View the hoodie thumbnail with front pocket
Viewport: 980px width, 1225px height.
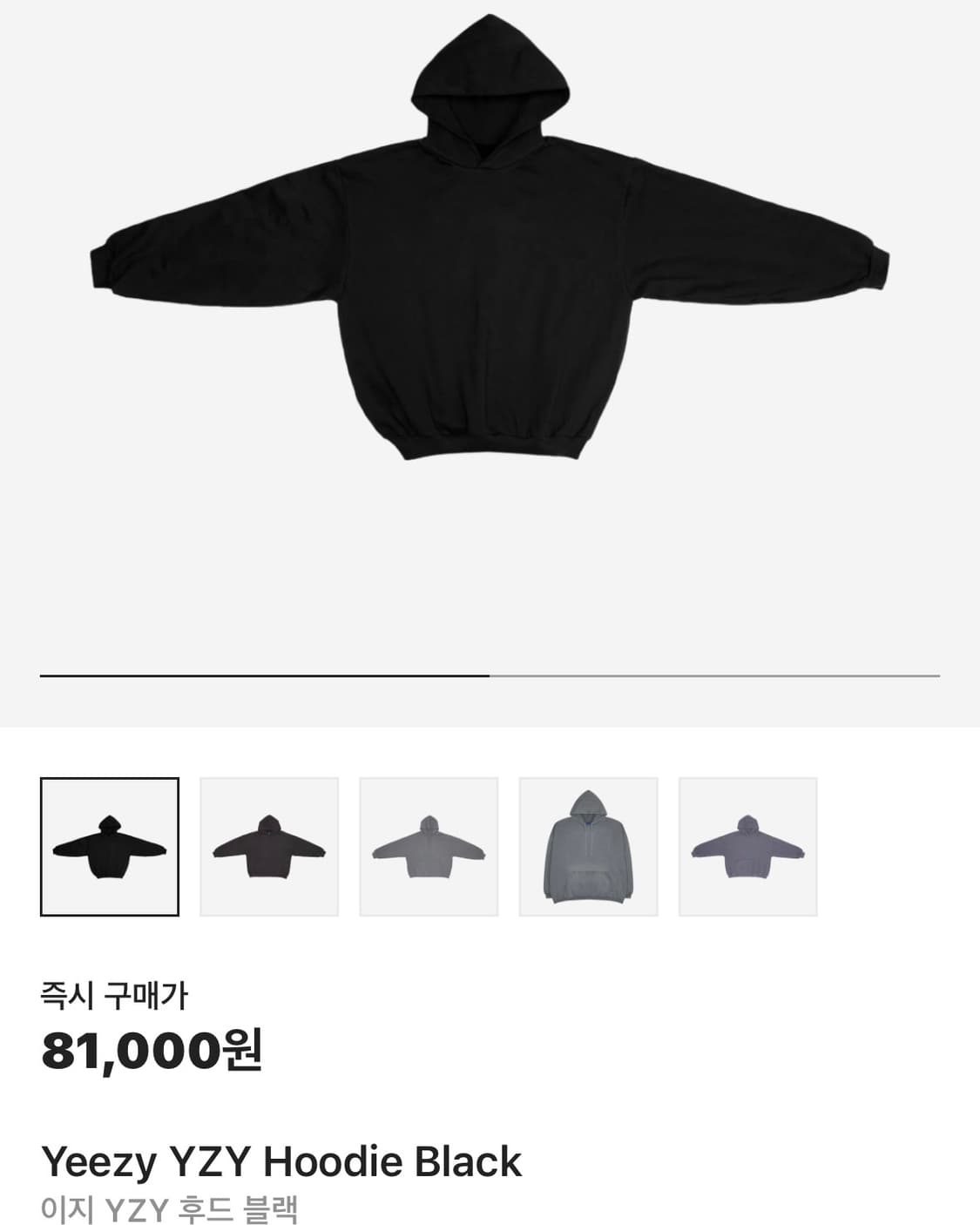588,847
